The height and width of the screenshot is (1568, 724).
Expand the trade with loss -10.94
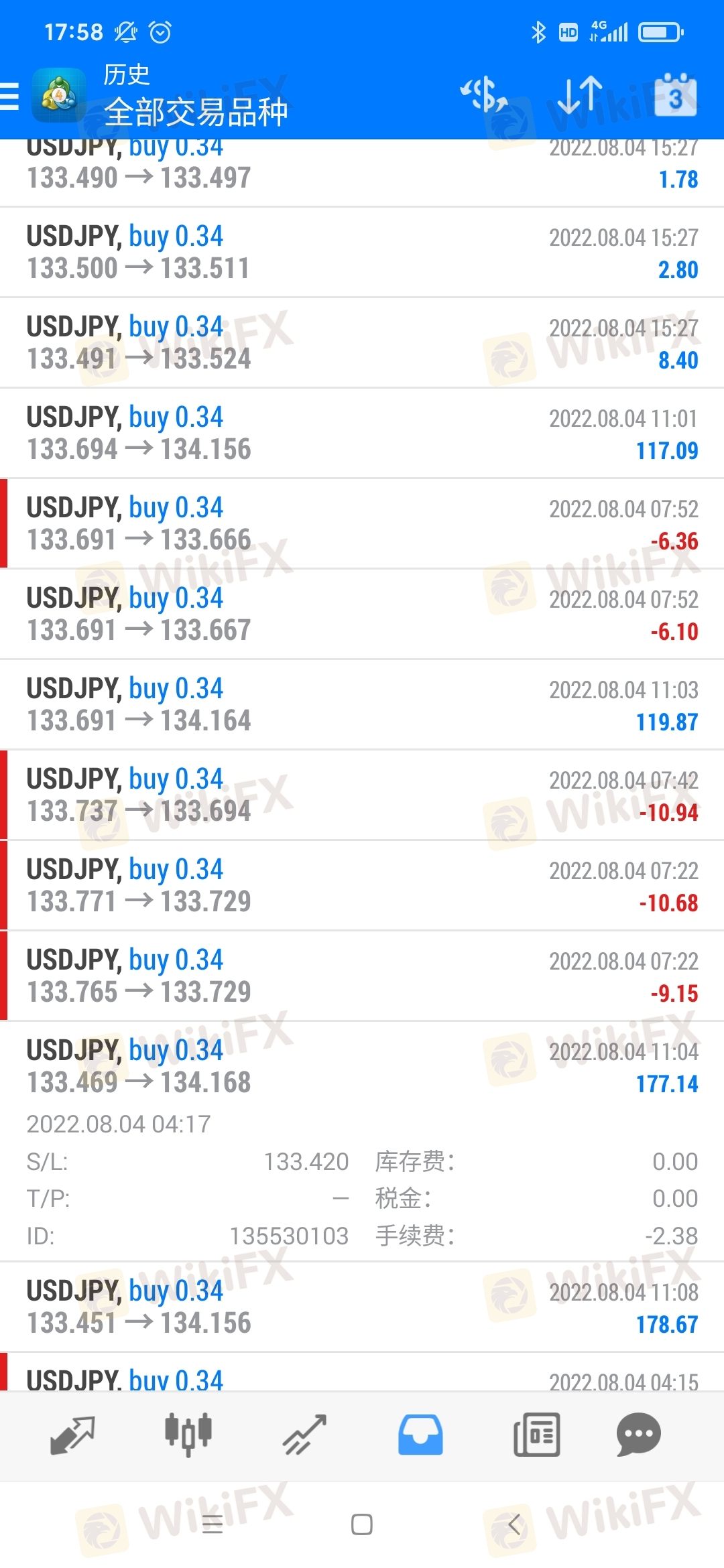(362, 795)
